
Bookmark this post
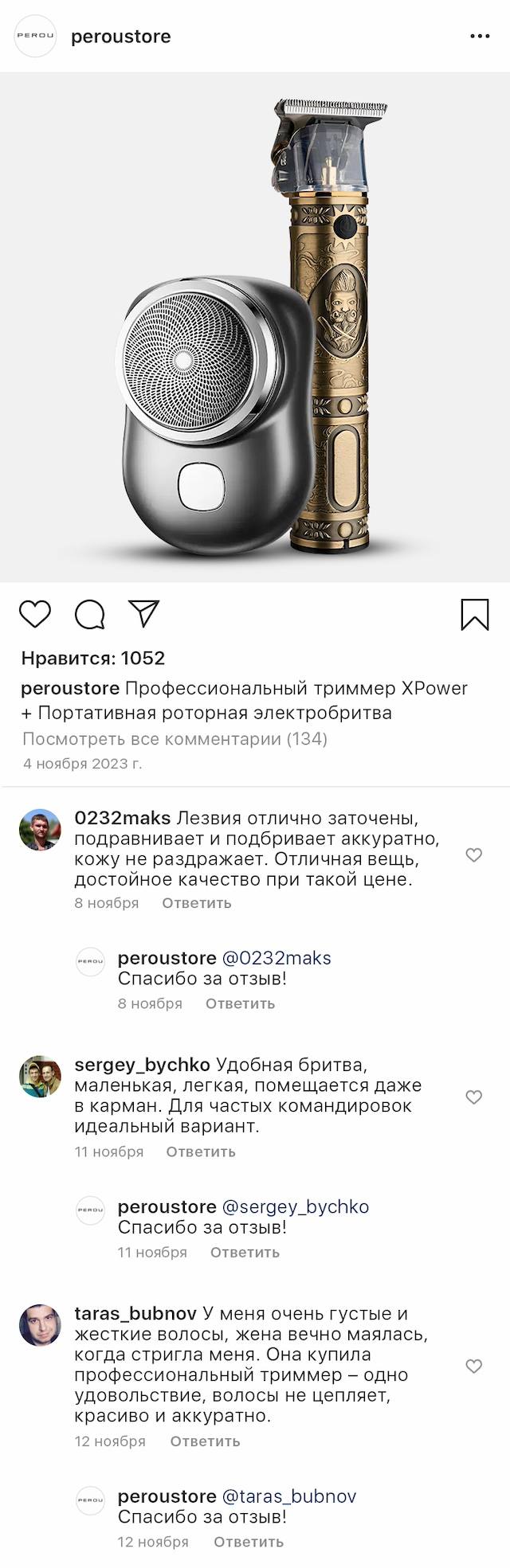475,615
